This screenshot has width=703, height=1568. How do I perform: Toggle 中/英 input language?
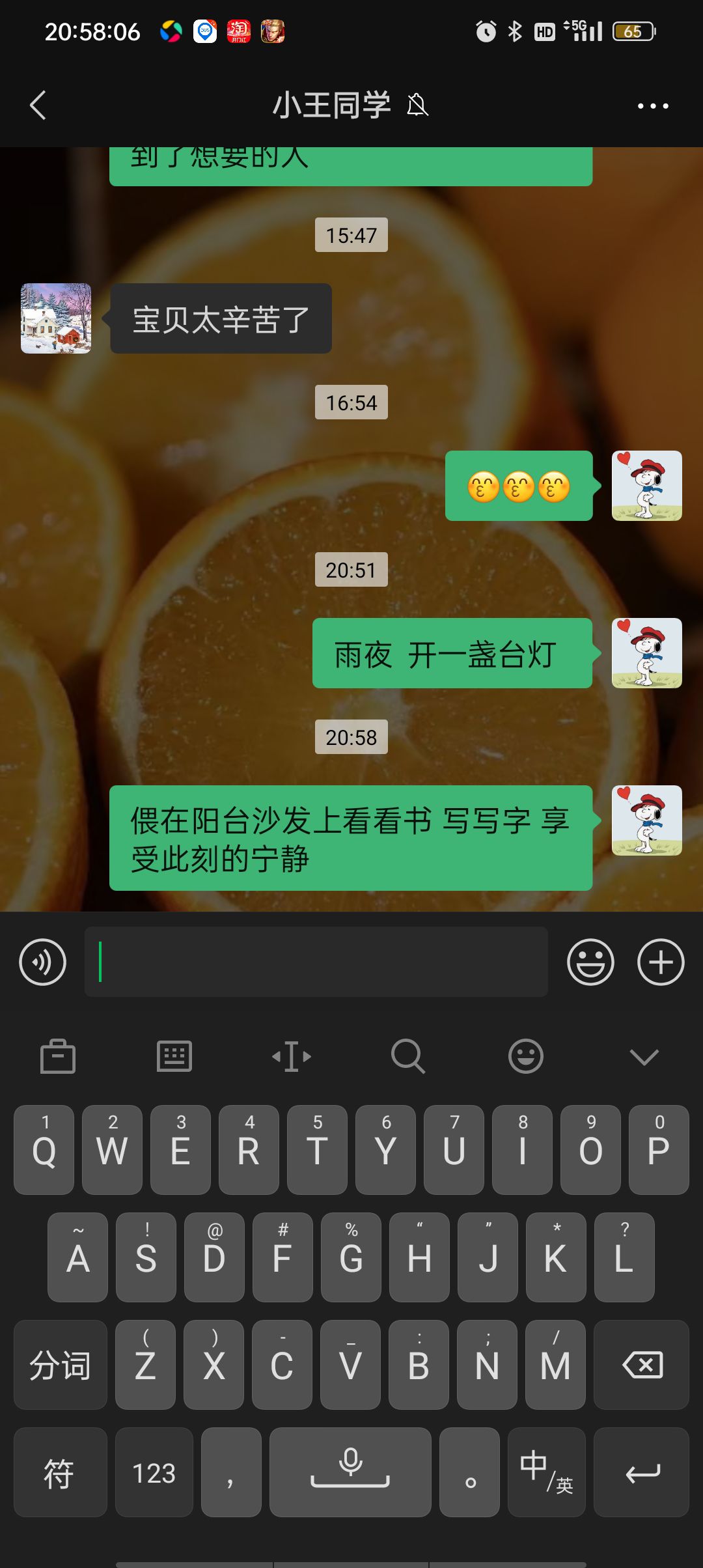[547, 1472]
